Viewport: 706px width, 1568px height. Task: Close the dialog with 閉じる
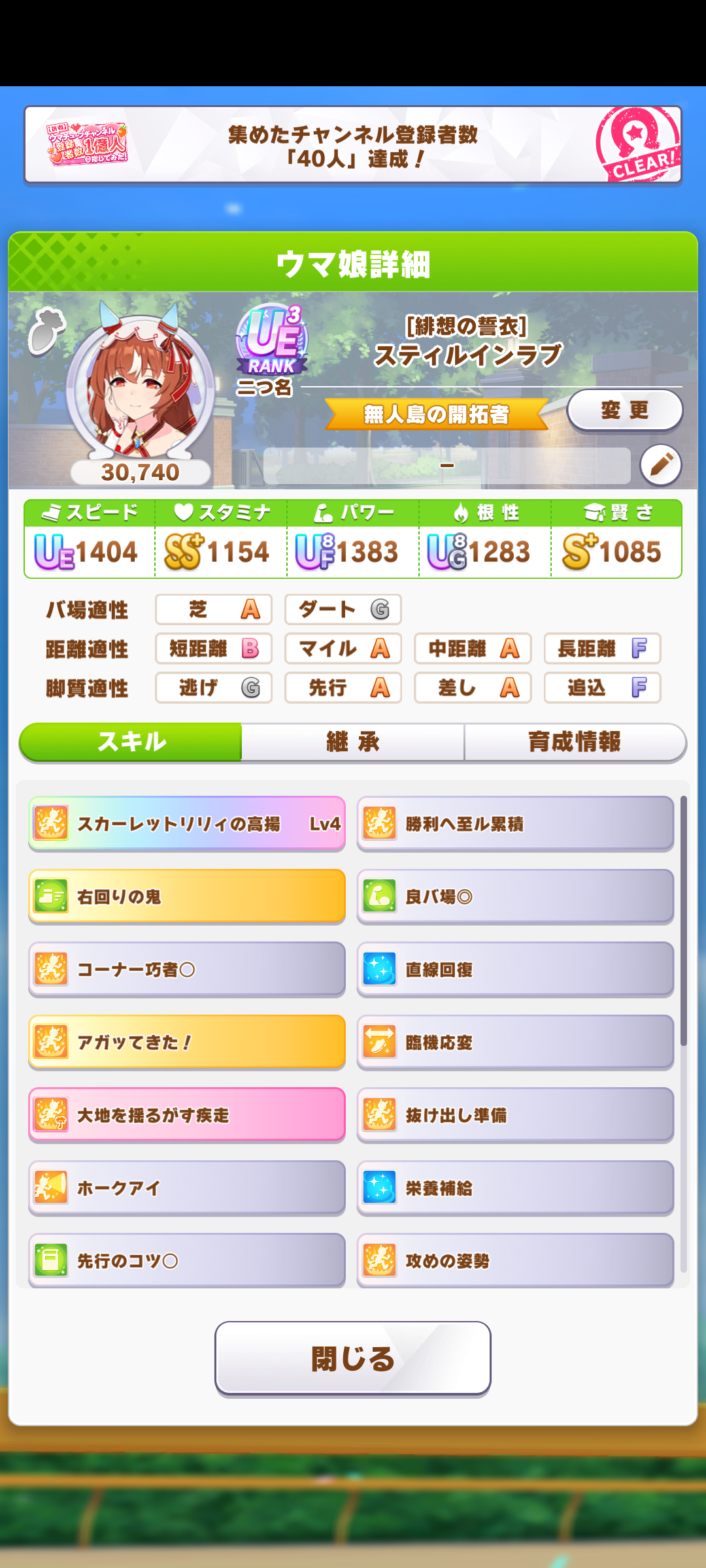tap(353, 1359)
